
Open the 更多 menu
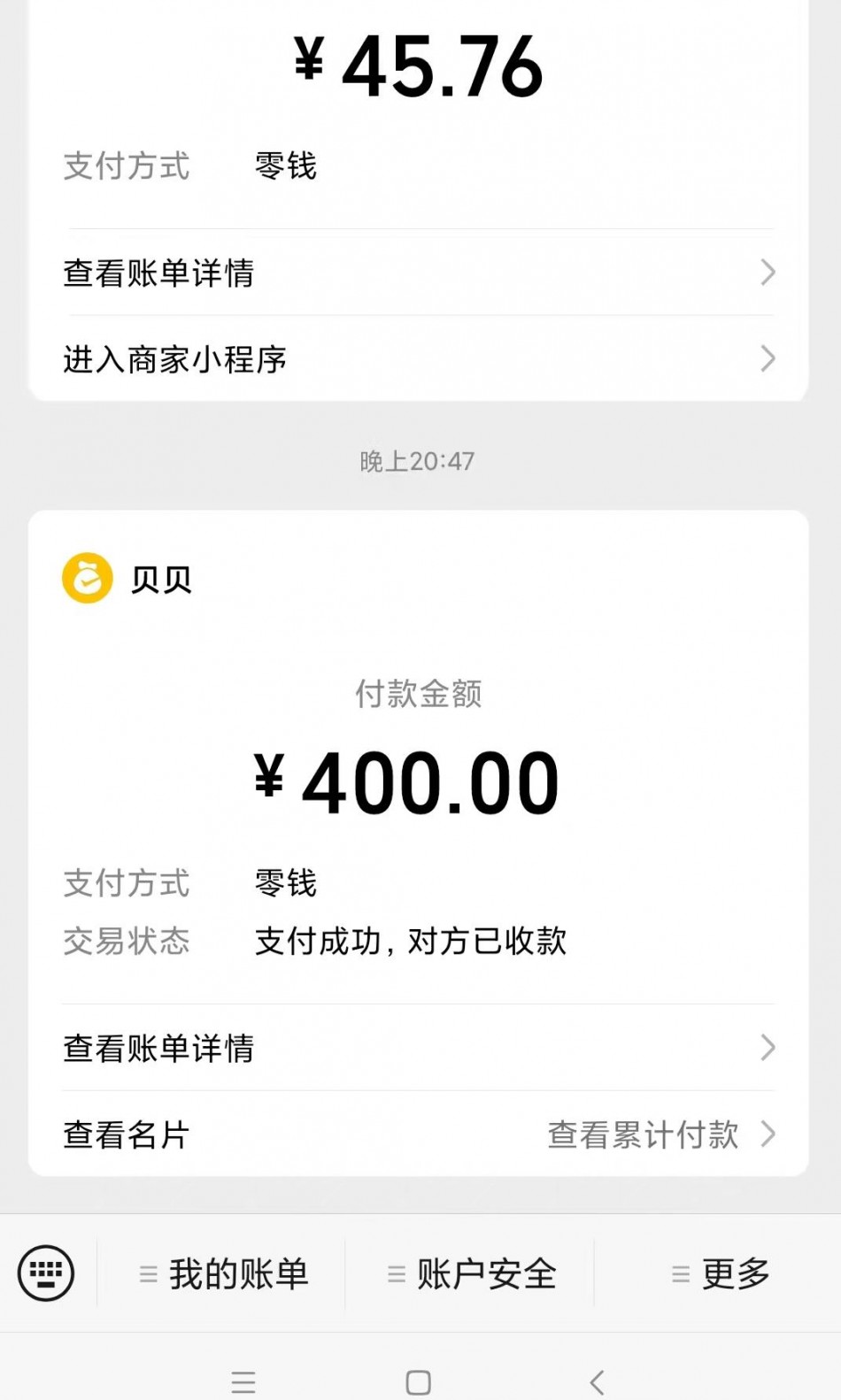pos(720,1274)
